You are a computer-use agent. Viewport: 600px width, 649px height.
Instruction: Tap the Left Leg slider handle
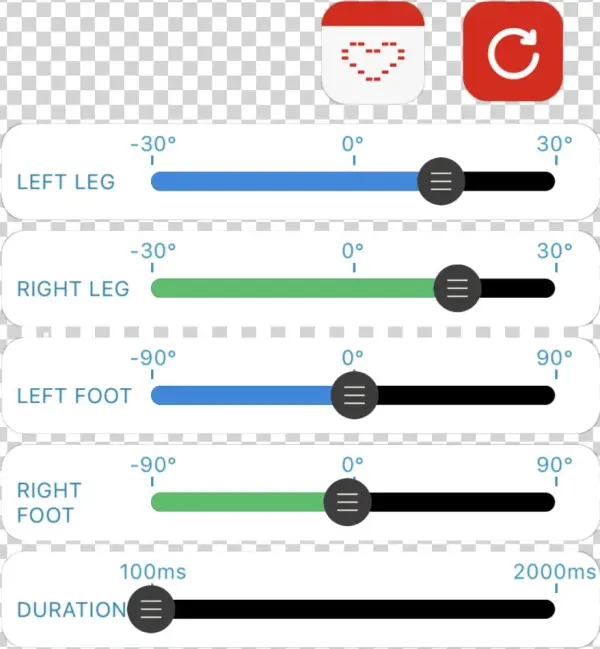(x=440, y=181)
